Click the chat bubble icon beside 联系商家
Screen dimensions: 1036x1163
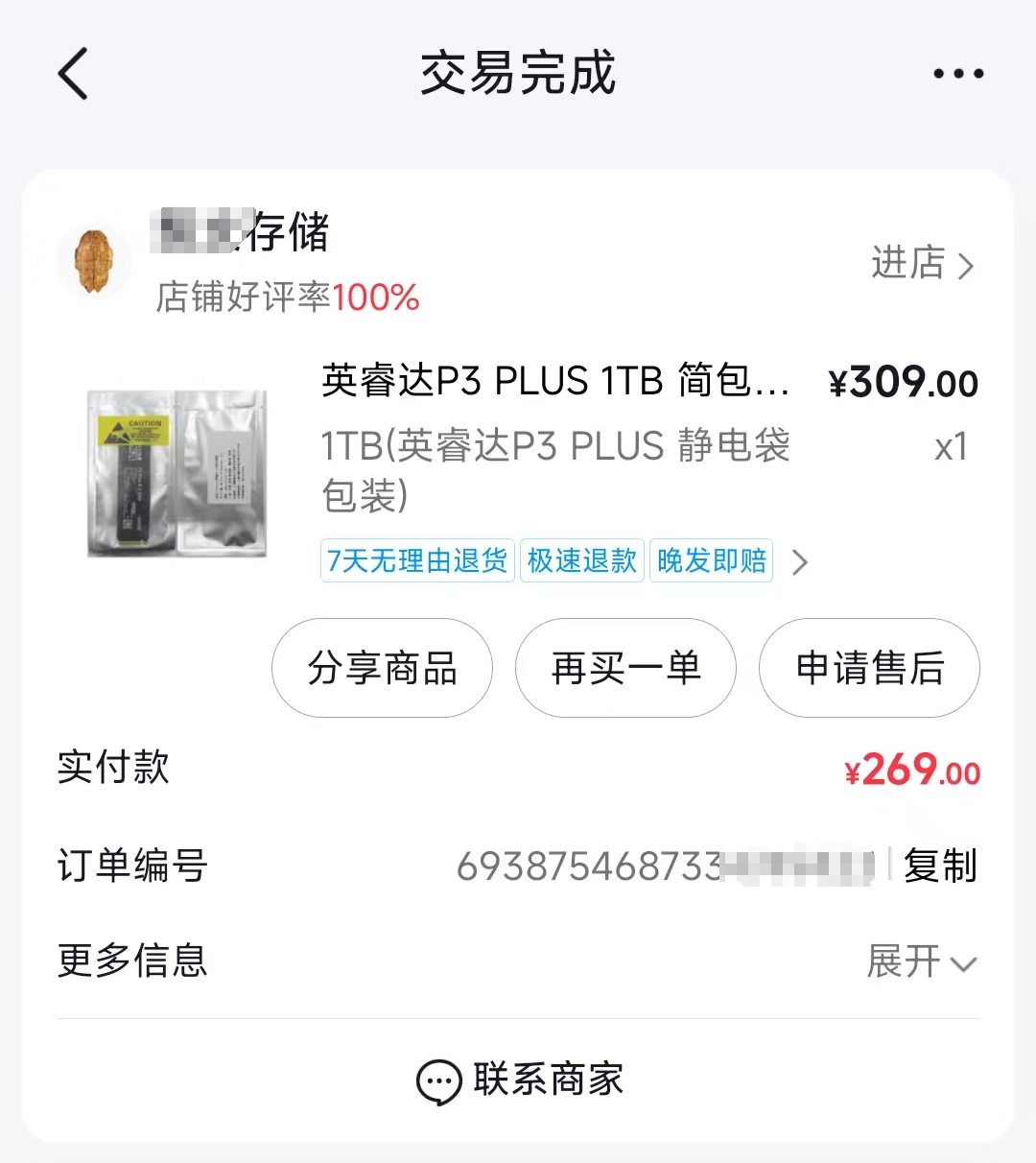point(439,1080)
